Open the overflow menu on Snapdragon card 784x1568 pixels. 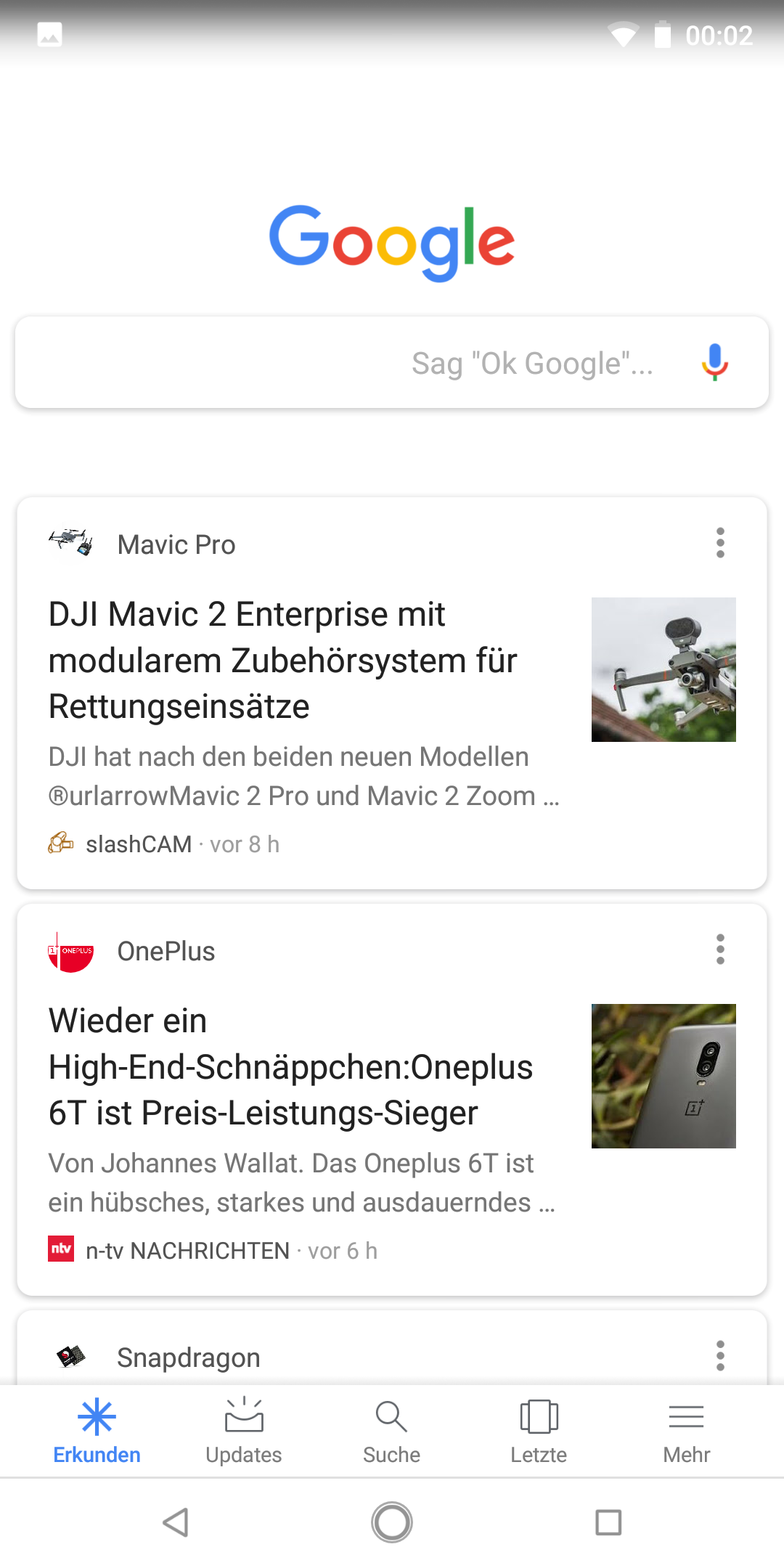point(720,1356)
